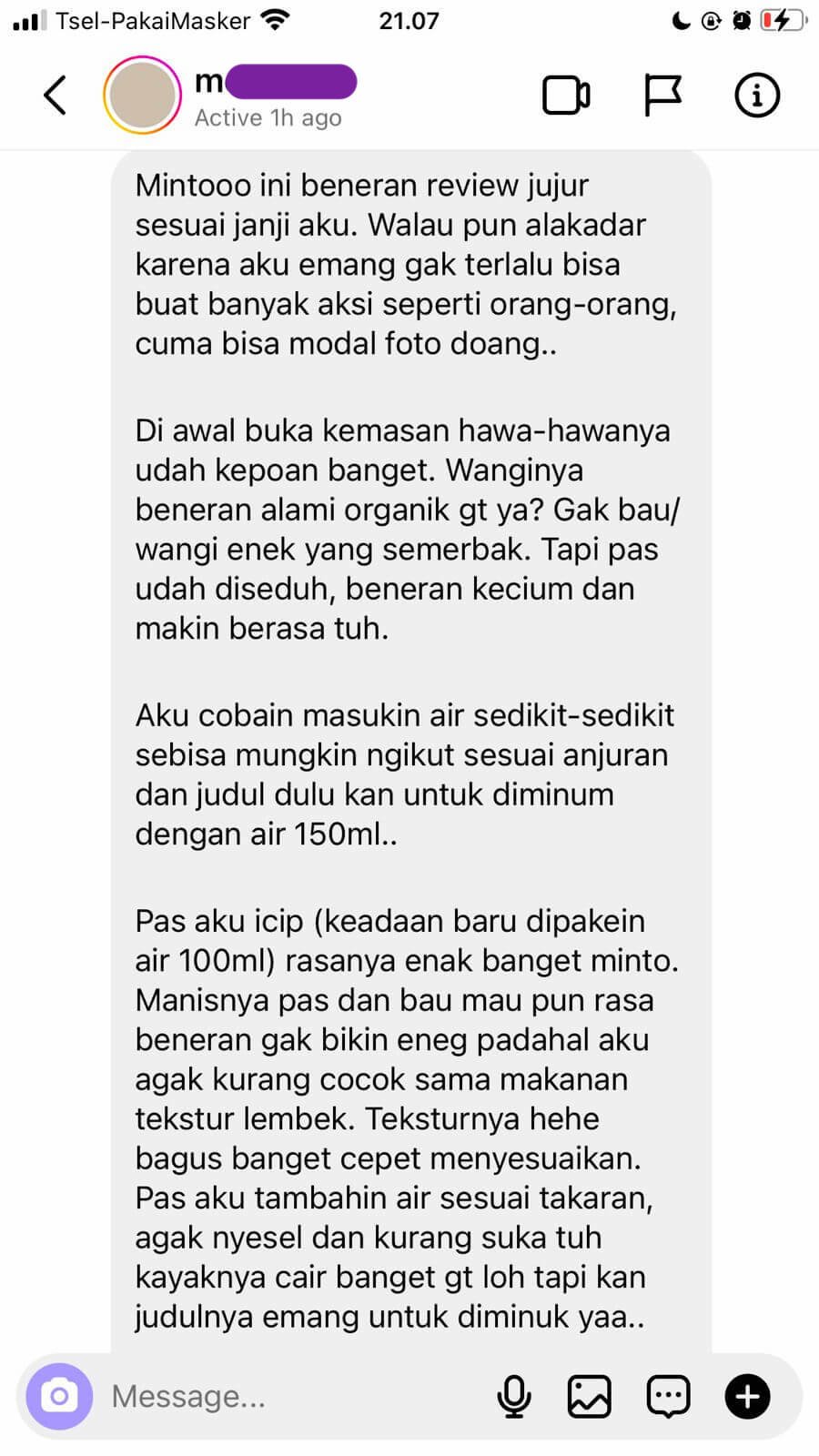Start a video call
The height and width of the screenshot is (1456, 819).
[x=566, y=96]
